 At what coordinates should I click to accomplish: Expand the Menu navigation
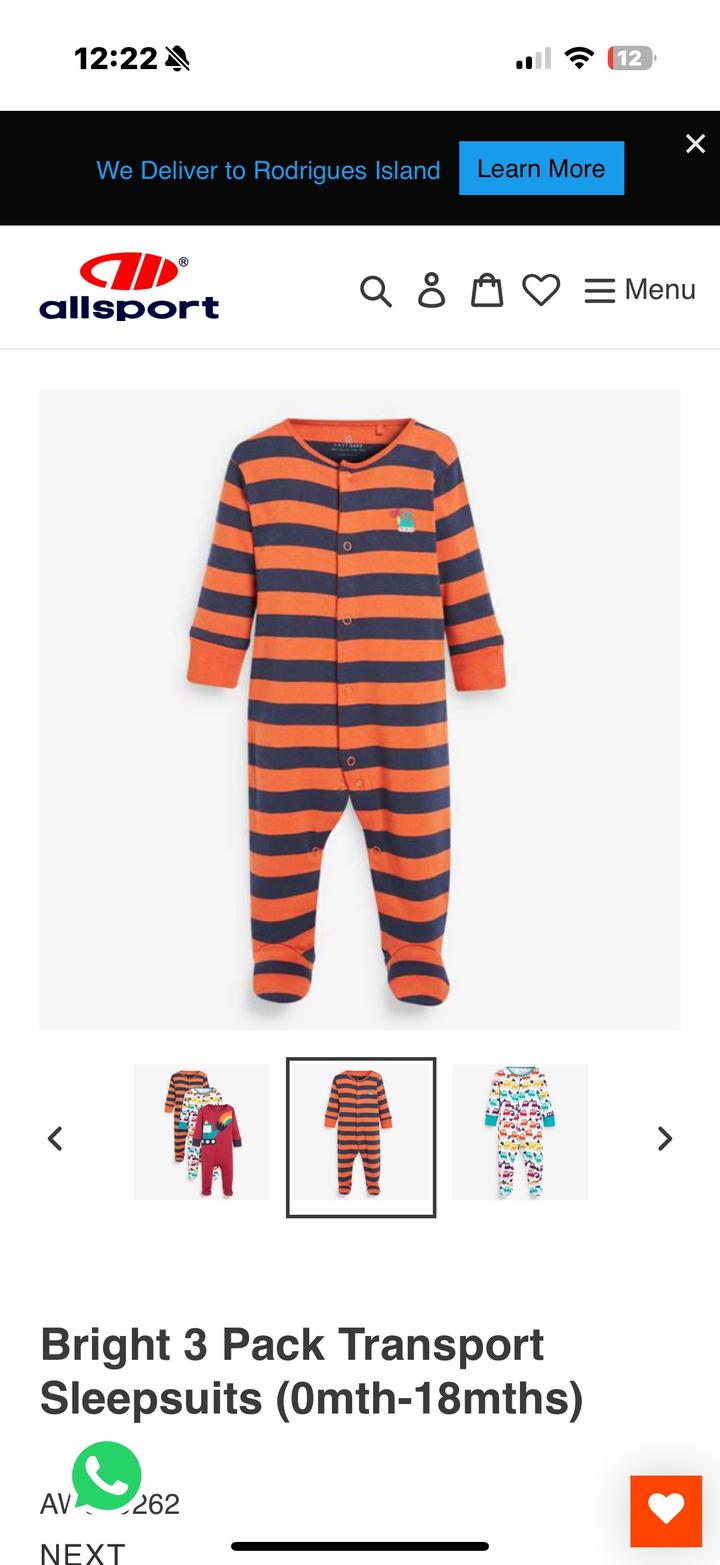640,290
